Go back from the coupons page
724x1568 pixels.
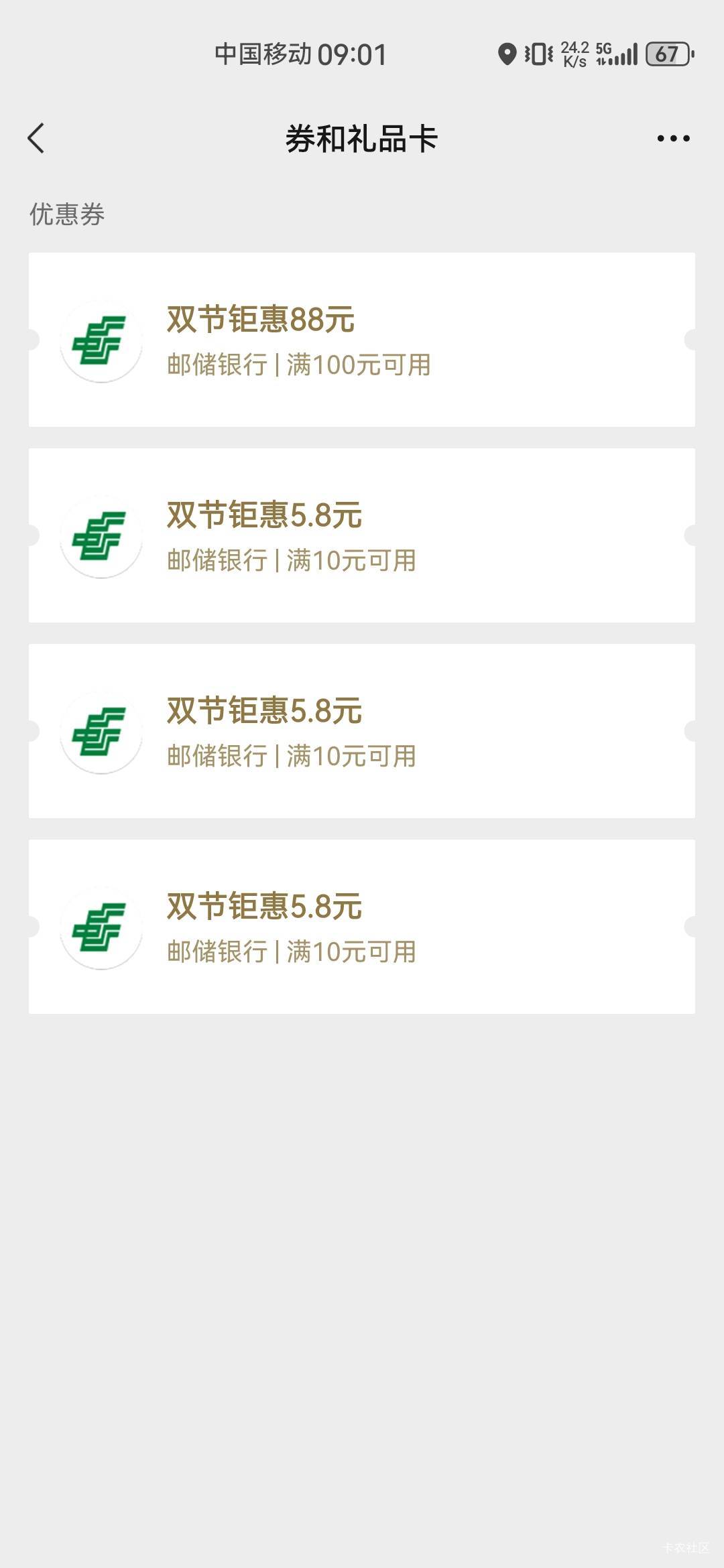pyautogui.click(x=36, y=139)
